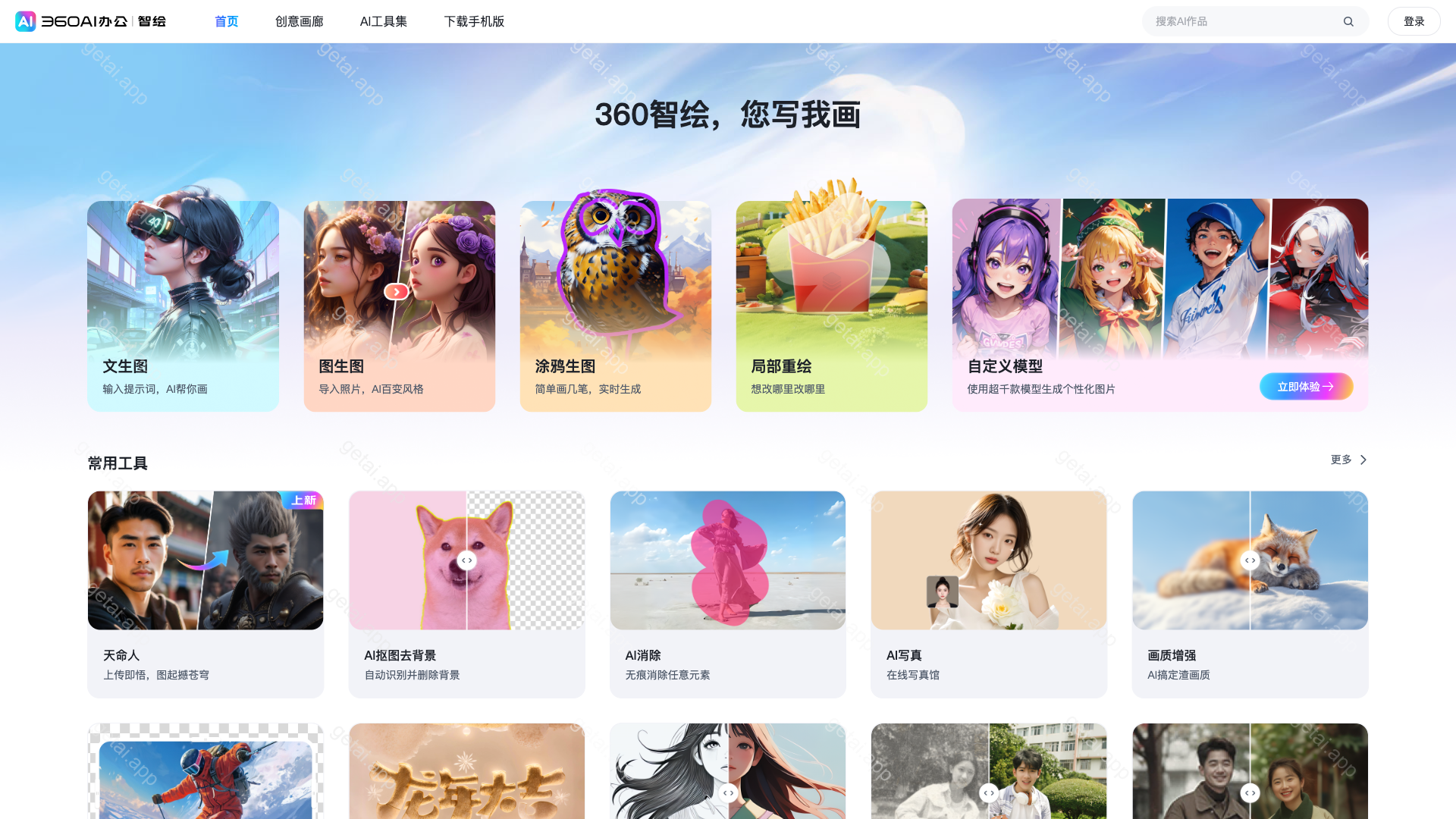Tap the 立即体验 button
The width and height of the screenshot is (1456, 819).
point(1306,387)
